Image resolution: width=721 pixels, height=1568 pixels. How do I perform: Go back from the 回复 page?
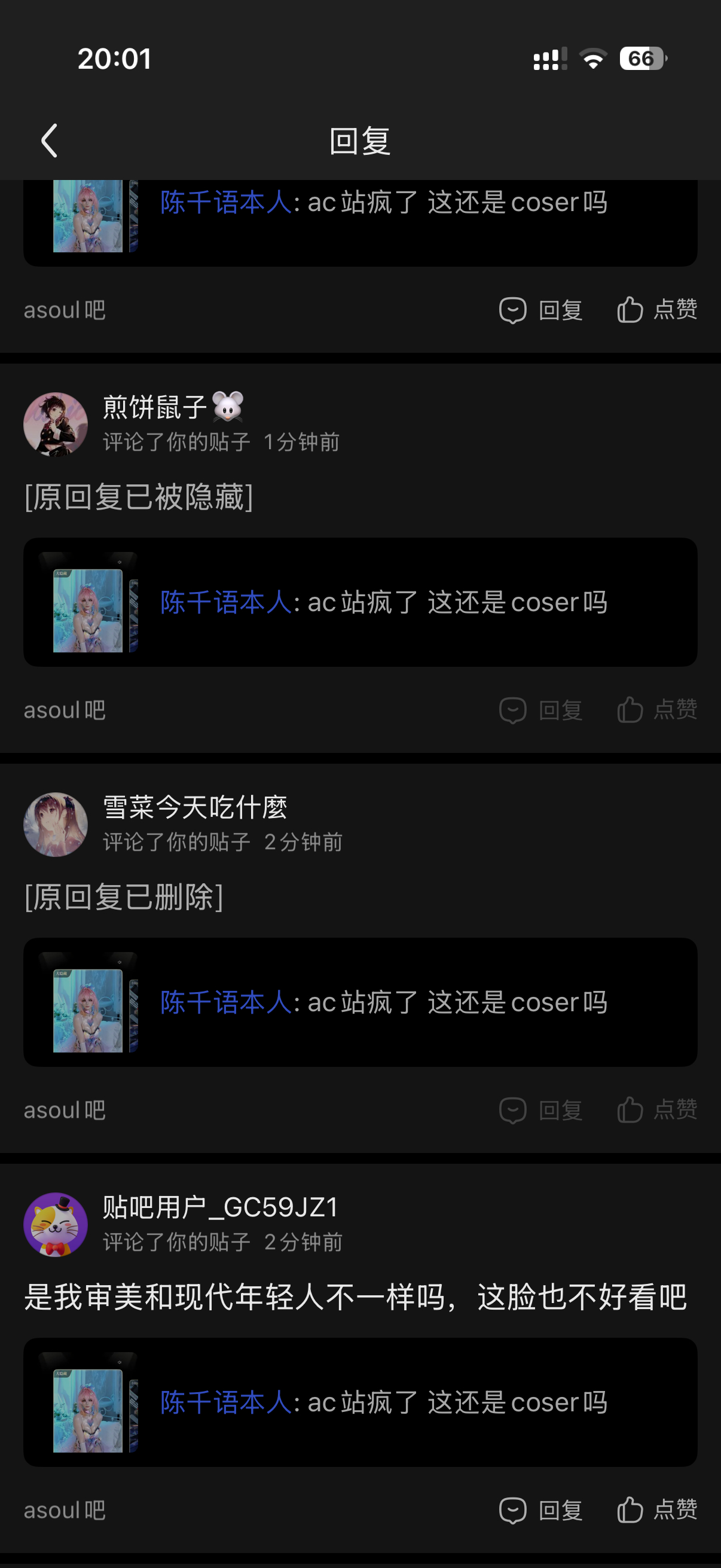click(49, 141)
